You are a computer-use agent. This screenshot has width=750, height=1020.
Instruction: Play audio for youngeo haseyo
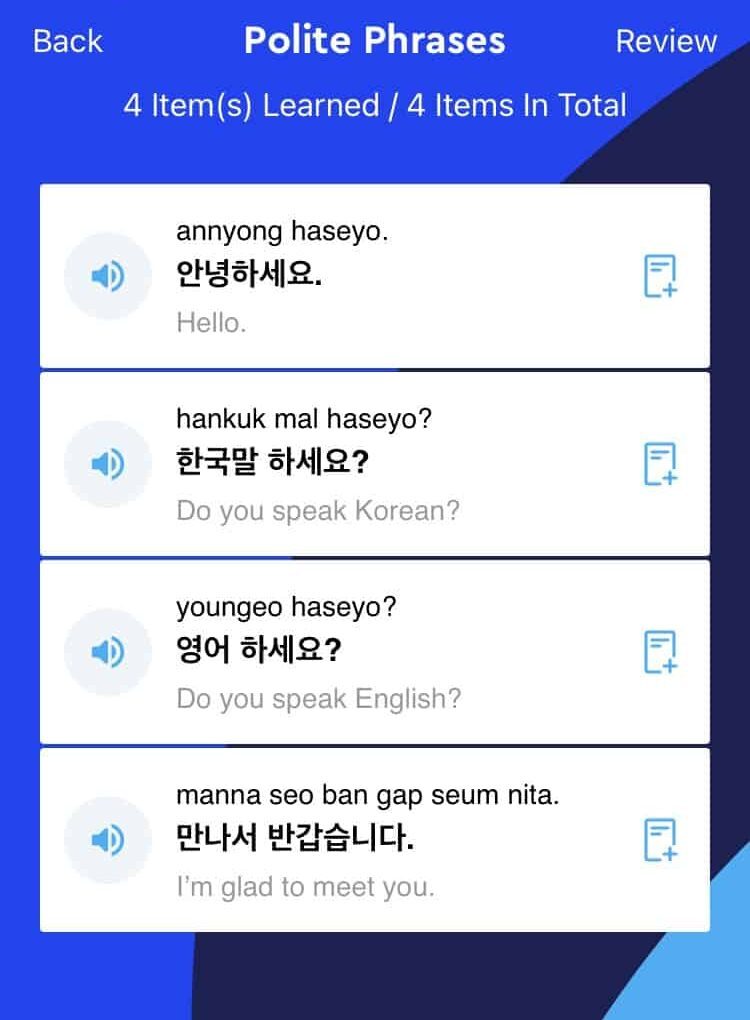click(x=107, y=652)
